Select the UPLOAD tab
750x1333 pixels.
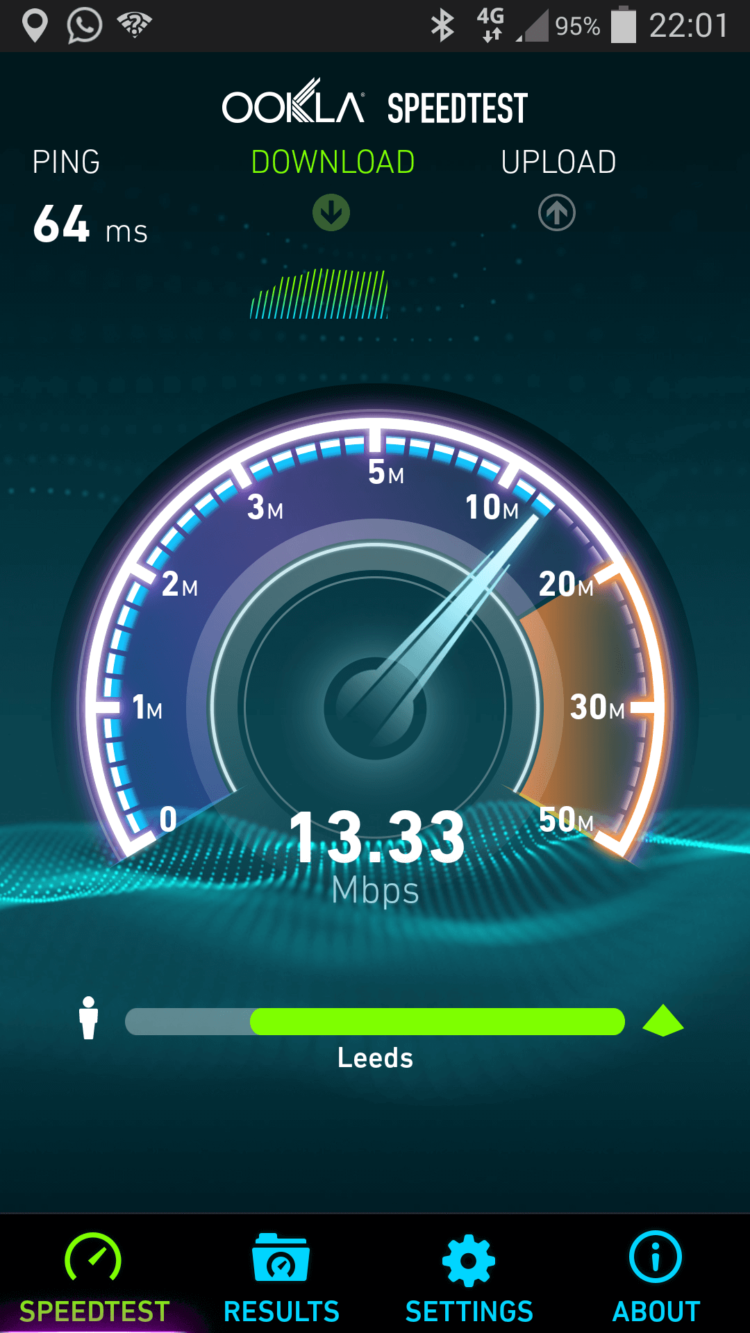click(558, 161)
